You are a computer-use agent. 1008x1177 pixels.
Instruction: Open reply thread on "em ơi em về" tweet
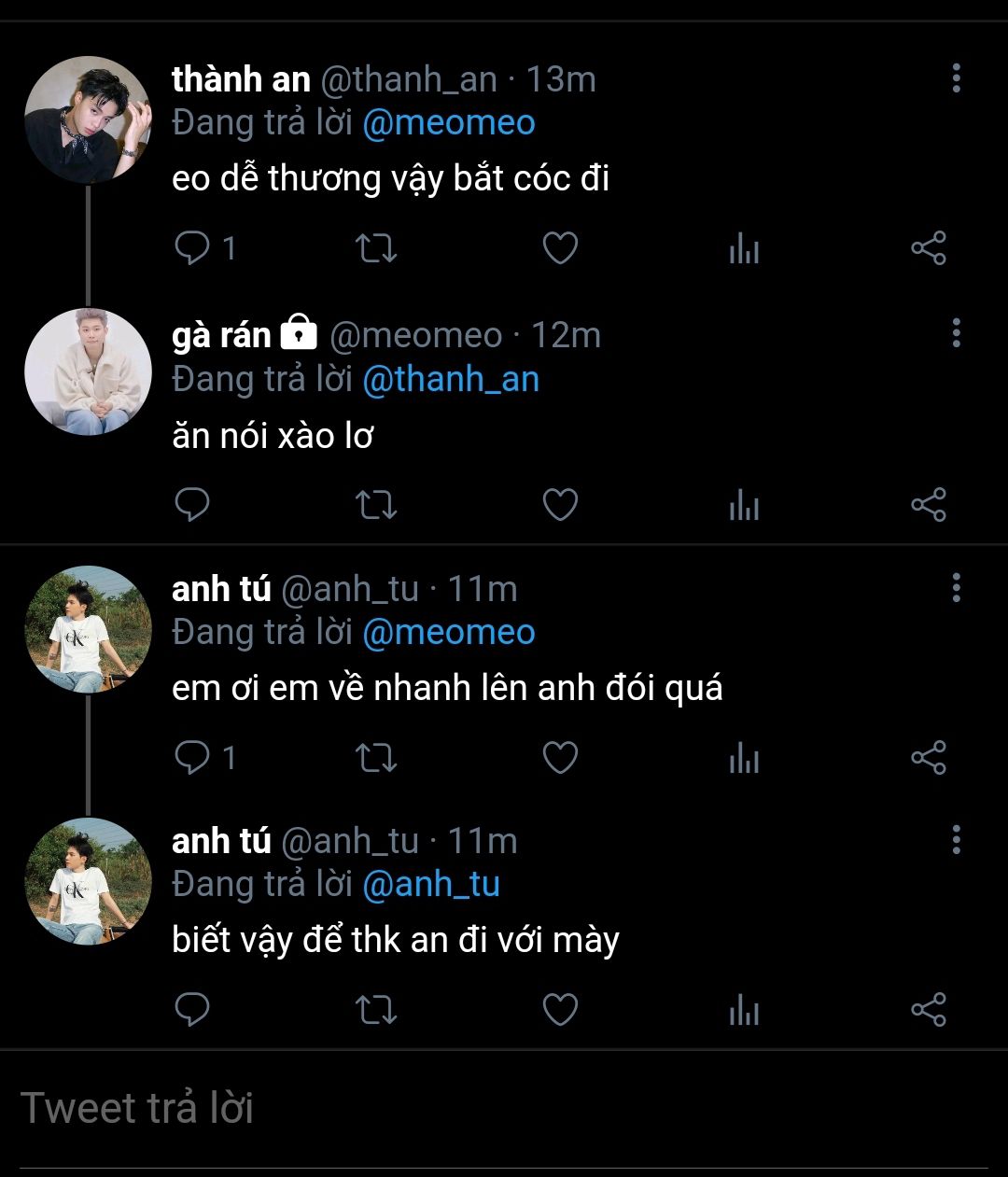193,757
